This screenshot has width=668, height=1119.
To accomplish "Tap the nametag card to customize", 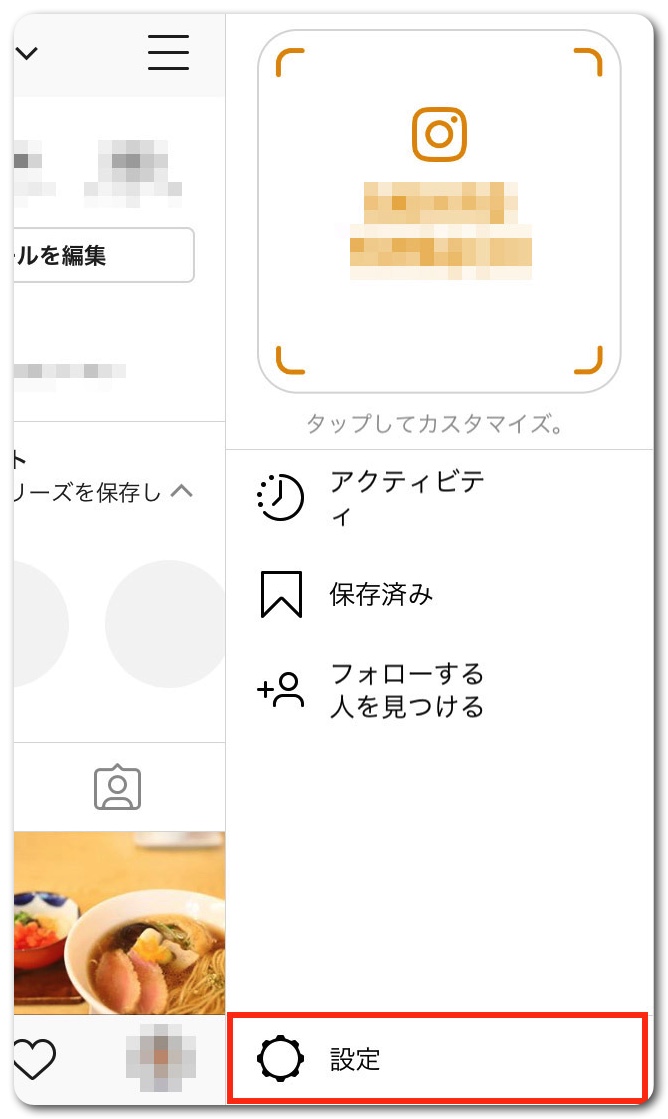I will click(x=439, y=211).
